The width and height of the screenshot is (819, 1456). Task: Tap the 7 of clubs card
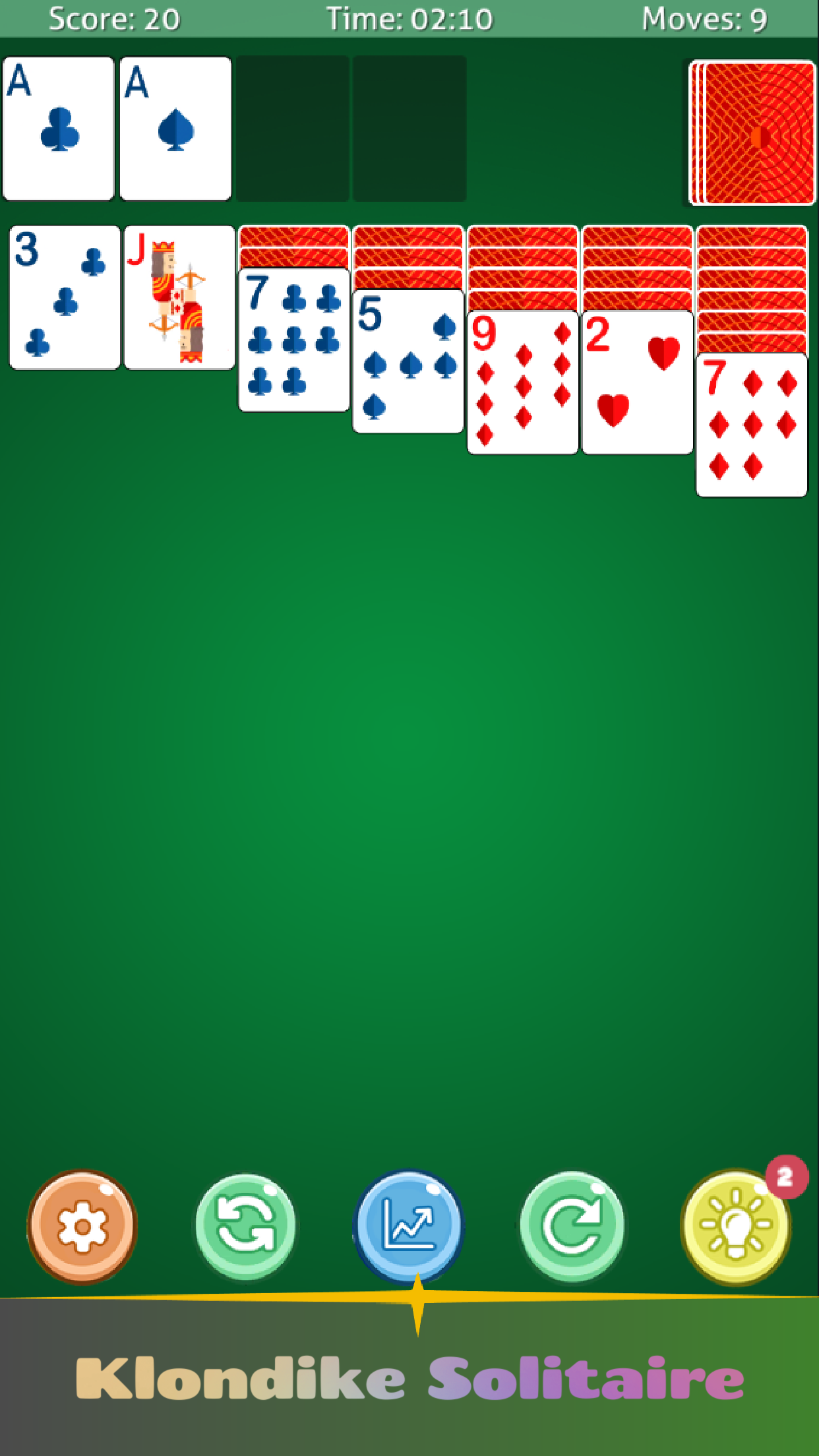[294, 340]
